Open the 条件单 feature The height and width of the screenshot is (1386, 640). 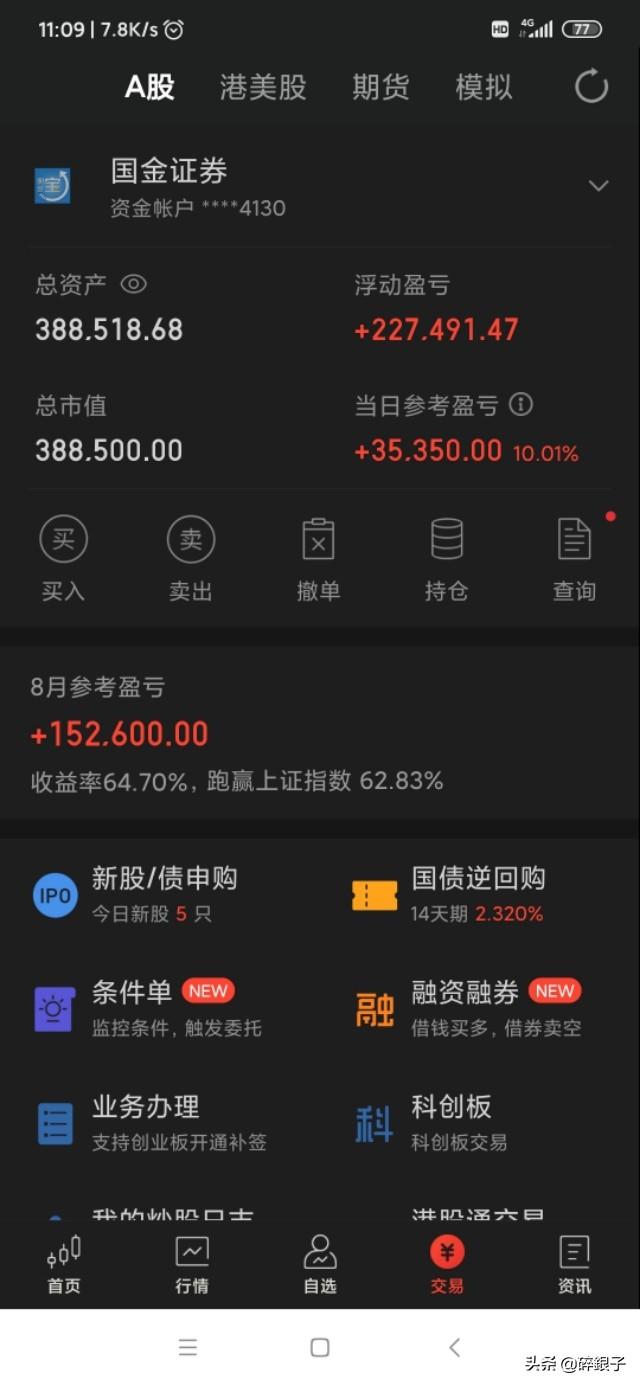tap(149, 1008)
